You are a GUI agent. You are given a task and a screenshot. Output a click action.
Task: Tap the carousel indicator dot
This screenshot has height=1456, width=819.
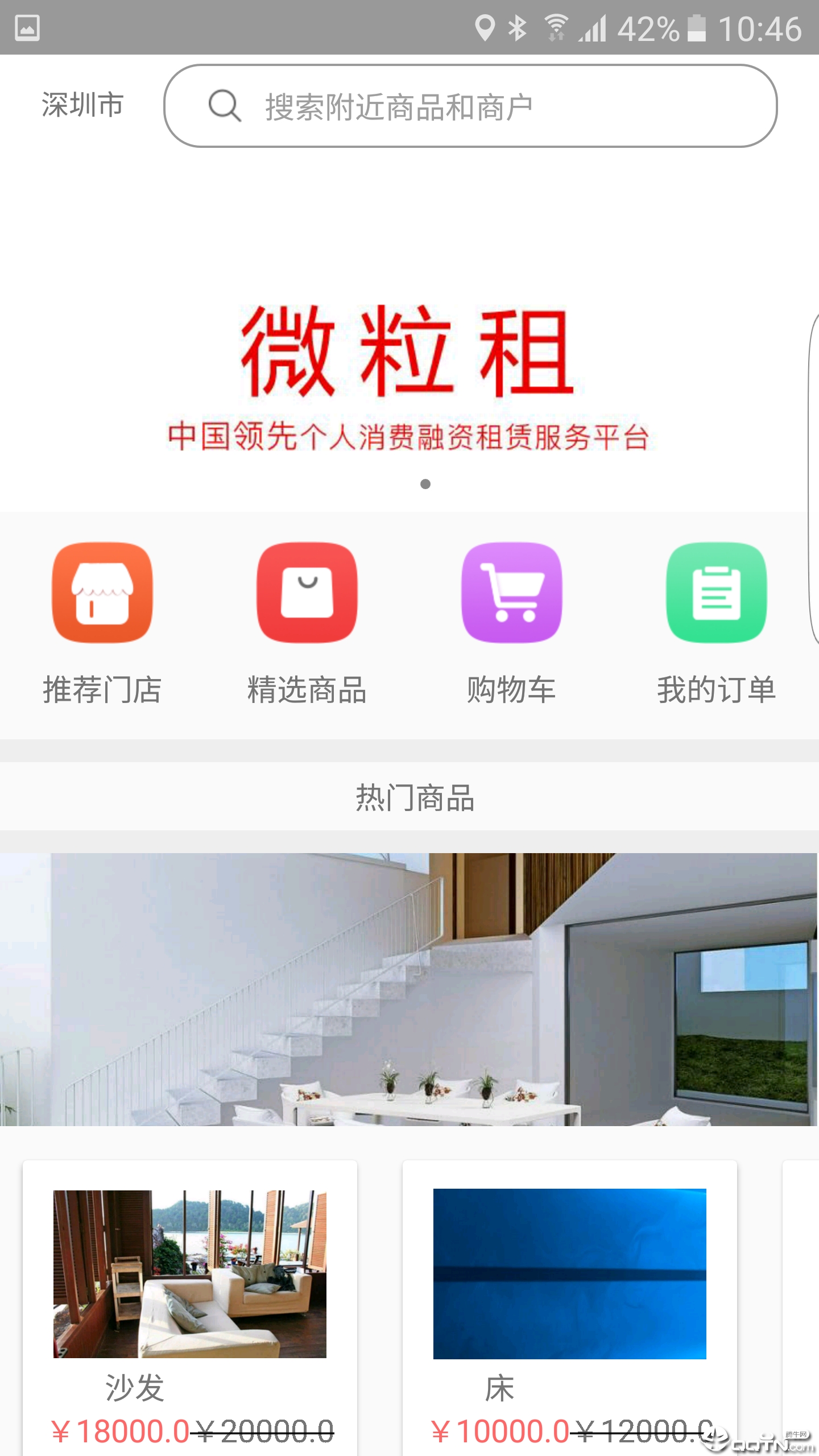[425, 485]
